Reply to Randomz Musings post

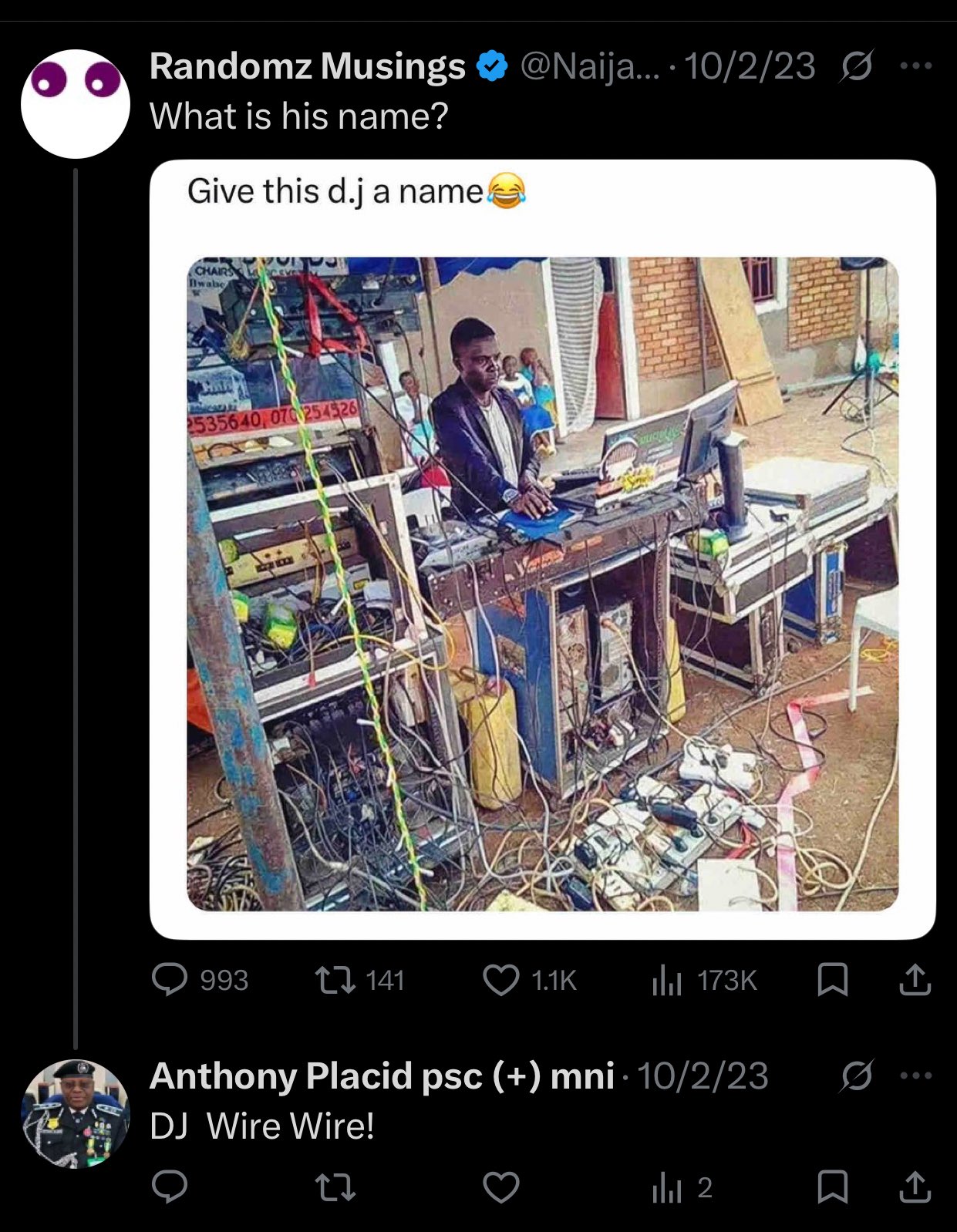click(170, 980)
